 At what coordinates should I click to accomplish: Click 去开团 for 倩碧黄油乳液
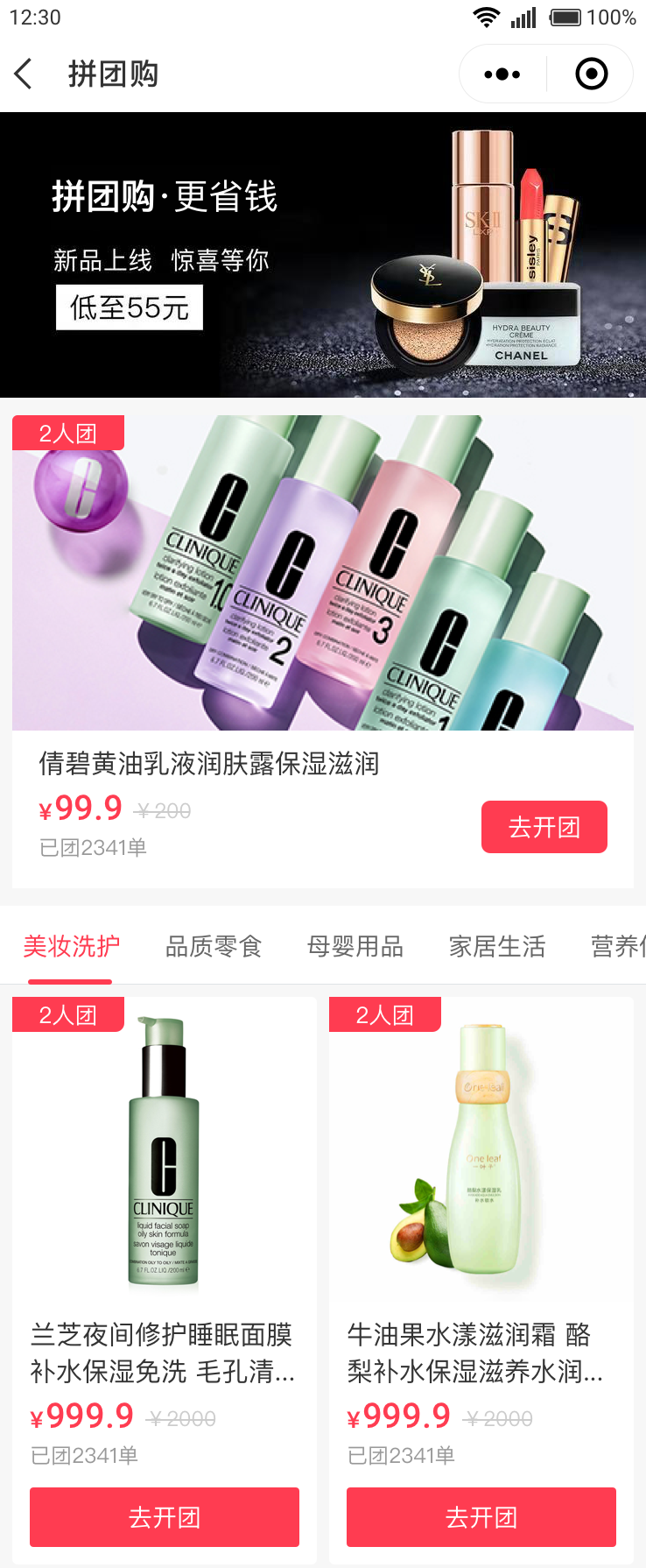544,826
